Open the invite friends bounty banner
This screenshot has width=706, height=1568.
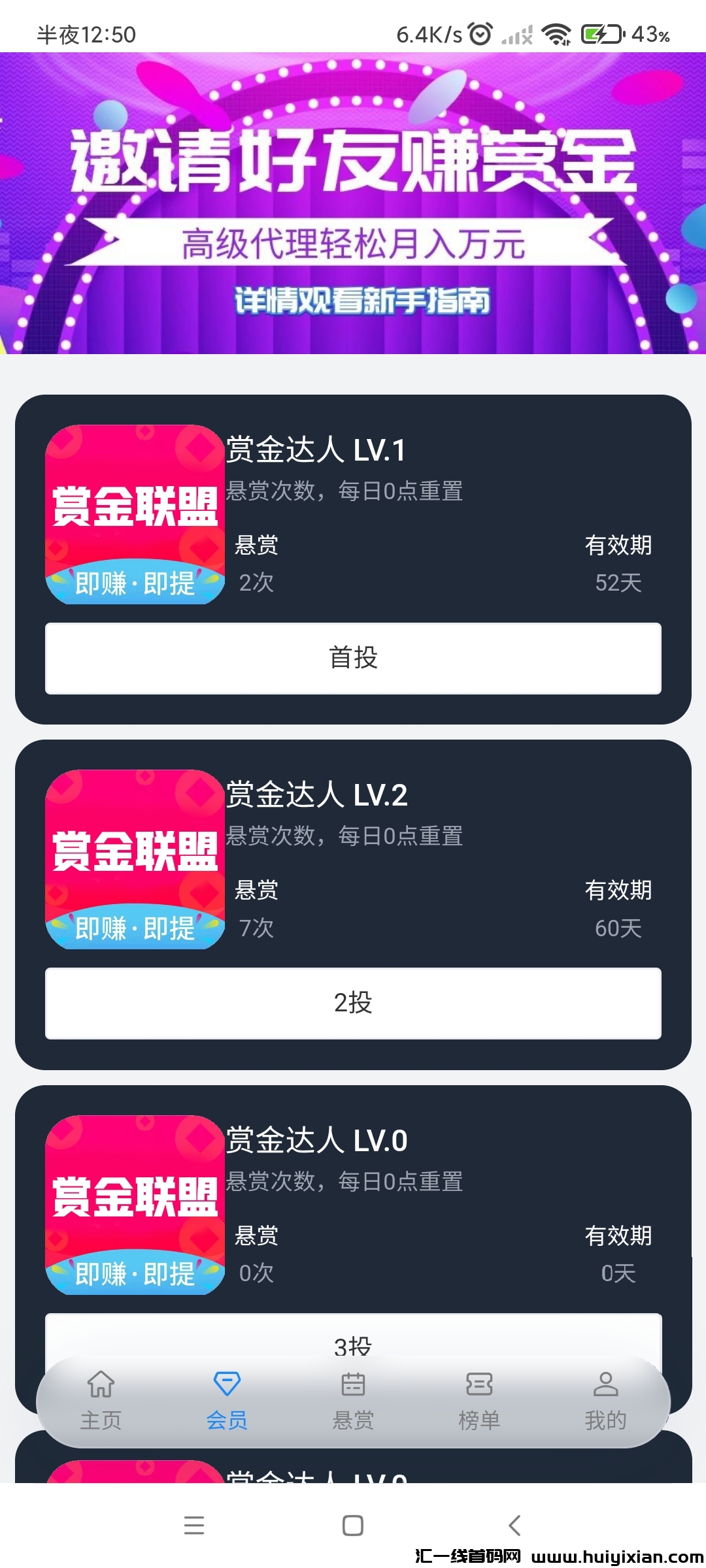(353, 204)
